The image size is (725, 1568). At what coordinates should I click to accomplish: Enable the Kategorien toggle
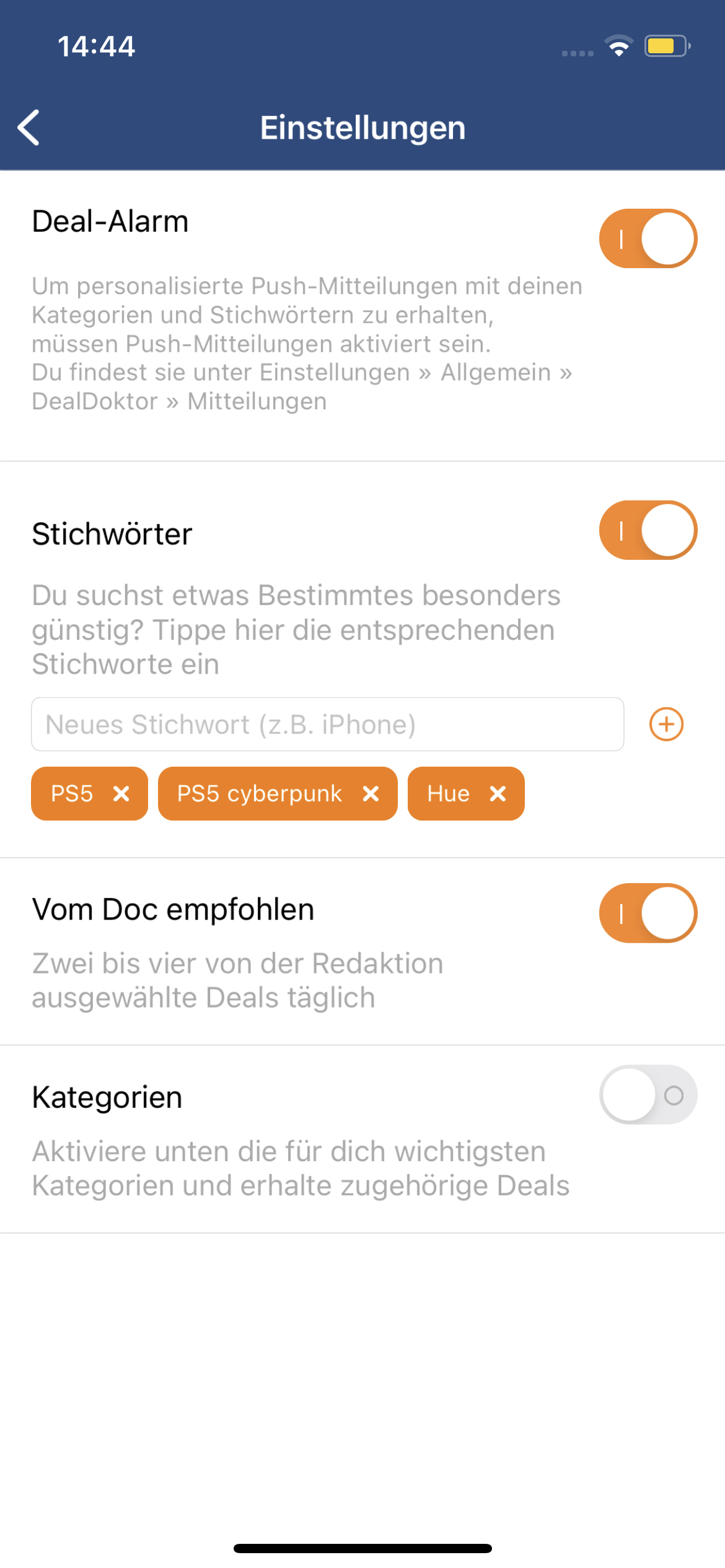click(648, 1094)
